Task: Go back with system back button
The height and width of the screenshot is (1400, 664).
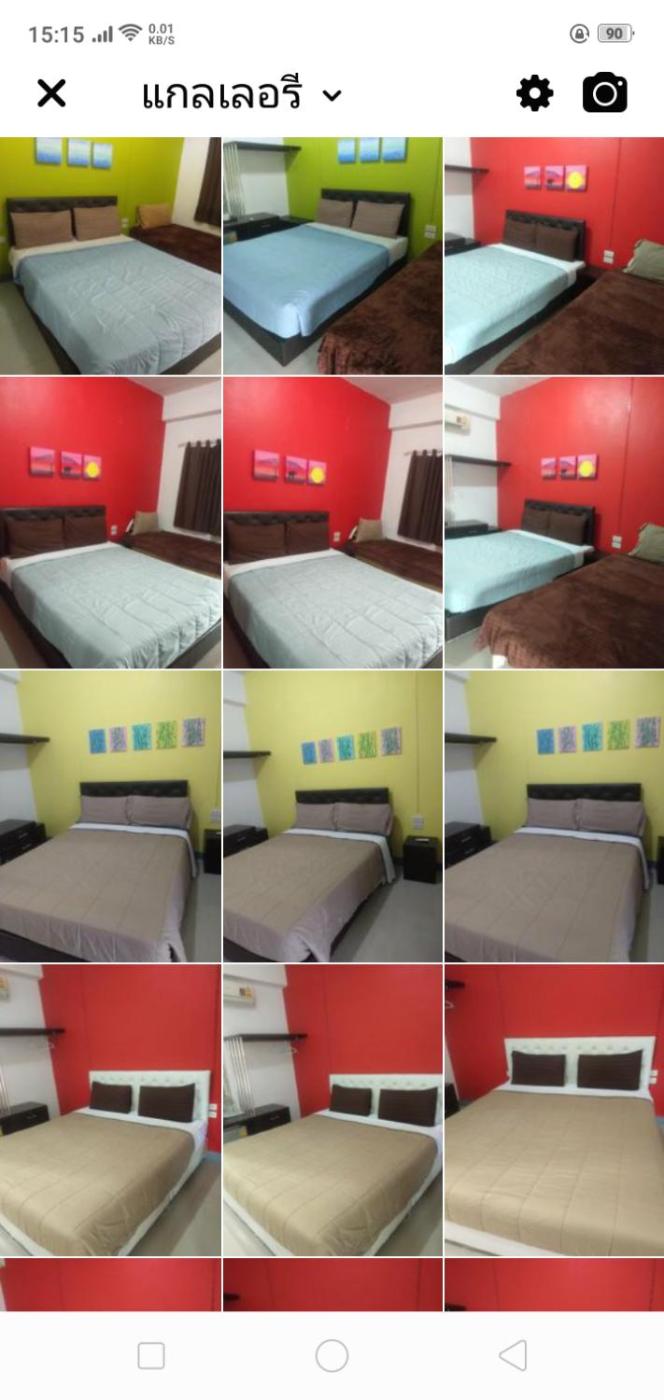Action: (x=513, y=1356)
